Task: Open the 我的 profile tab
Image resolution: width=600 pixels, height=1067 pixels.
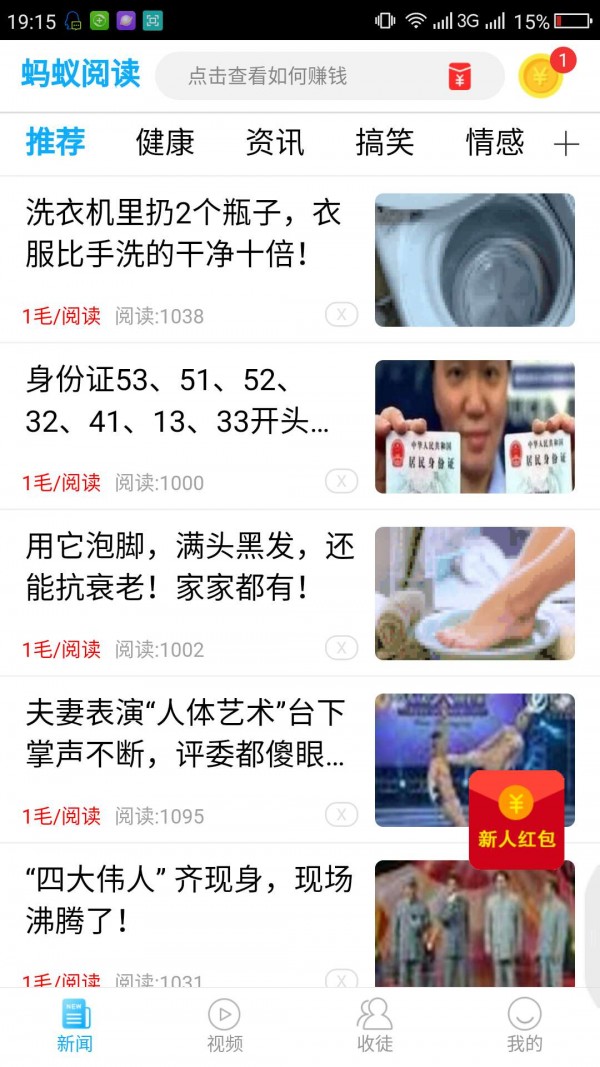Action: (524, 1027)
